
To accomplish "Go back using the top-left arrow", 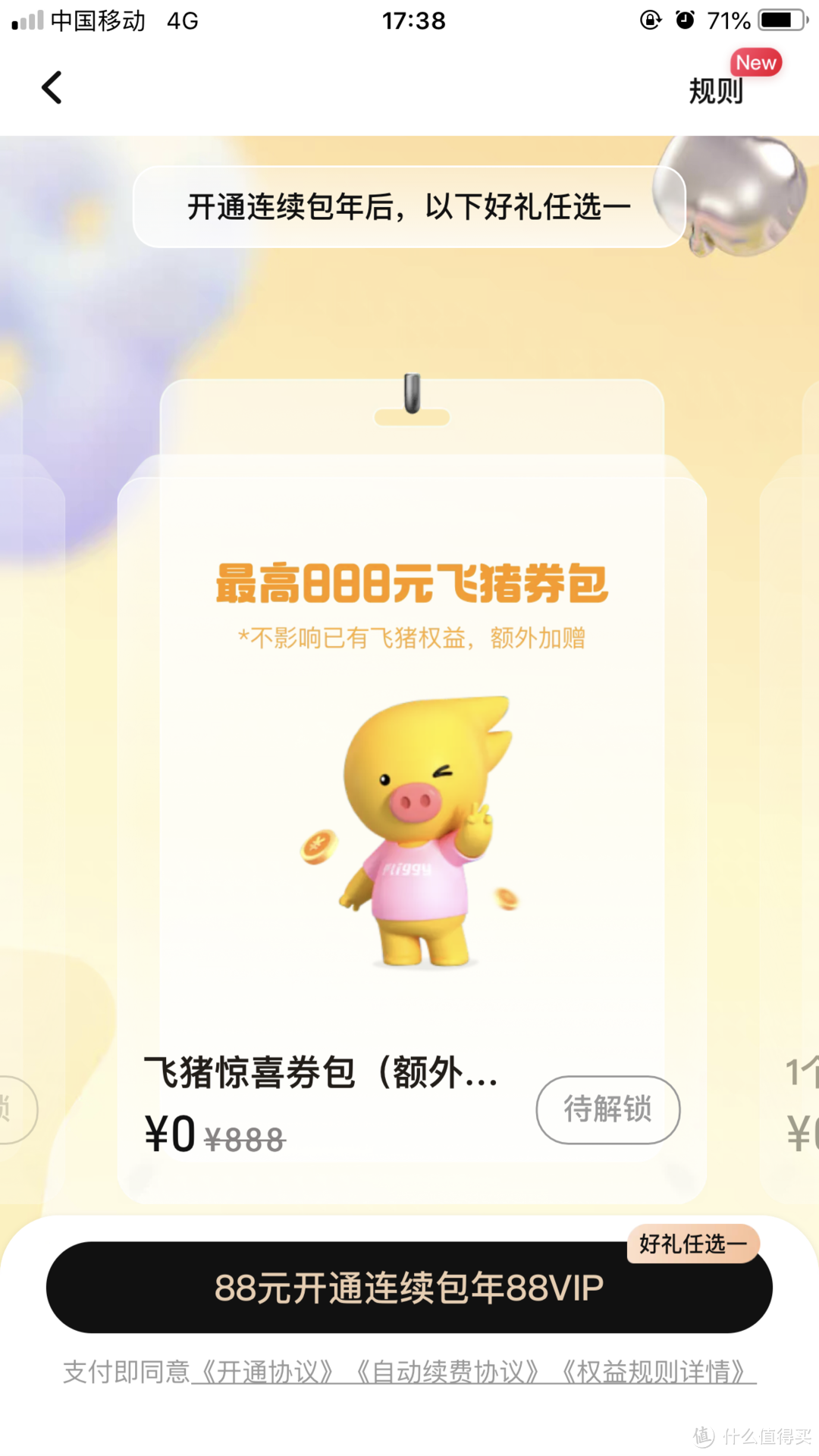I will point(52,88).
